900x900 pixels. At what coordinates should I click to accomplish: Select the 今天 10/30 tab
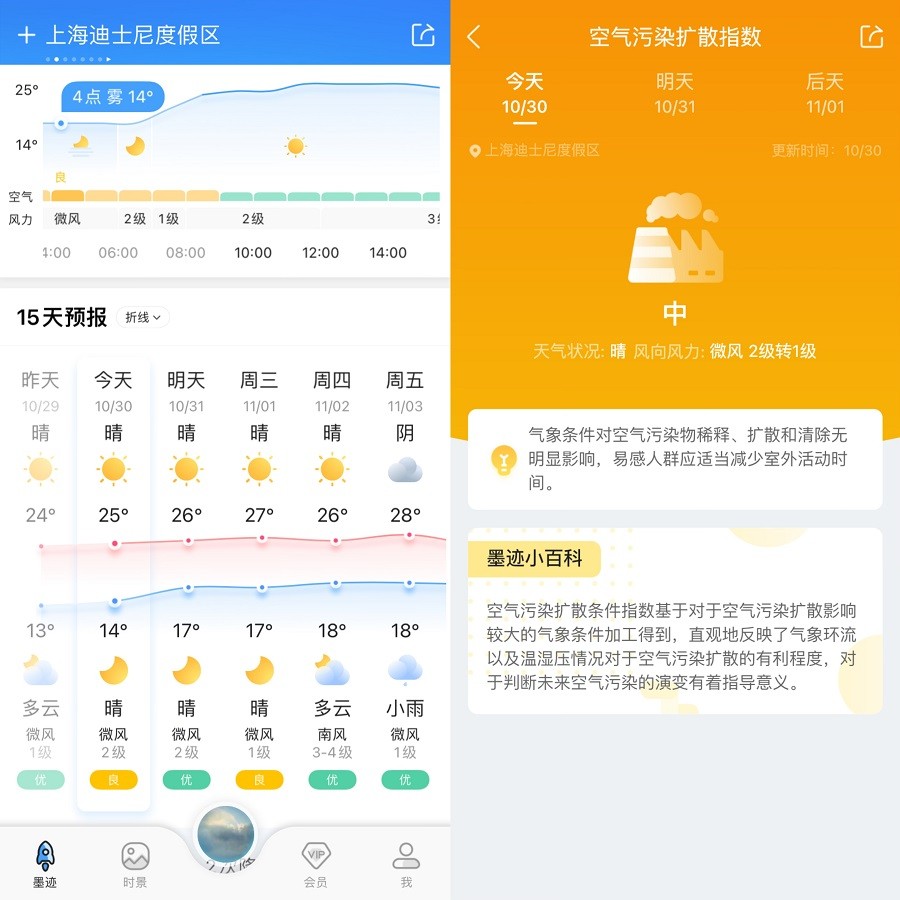(524, 93)
